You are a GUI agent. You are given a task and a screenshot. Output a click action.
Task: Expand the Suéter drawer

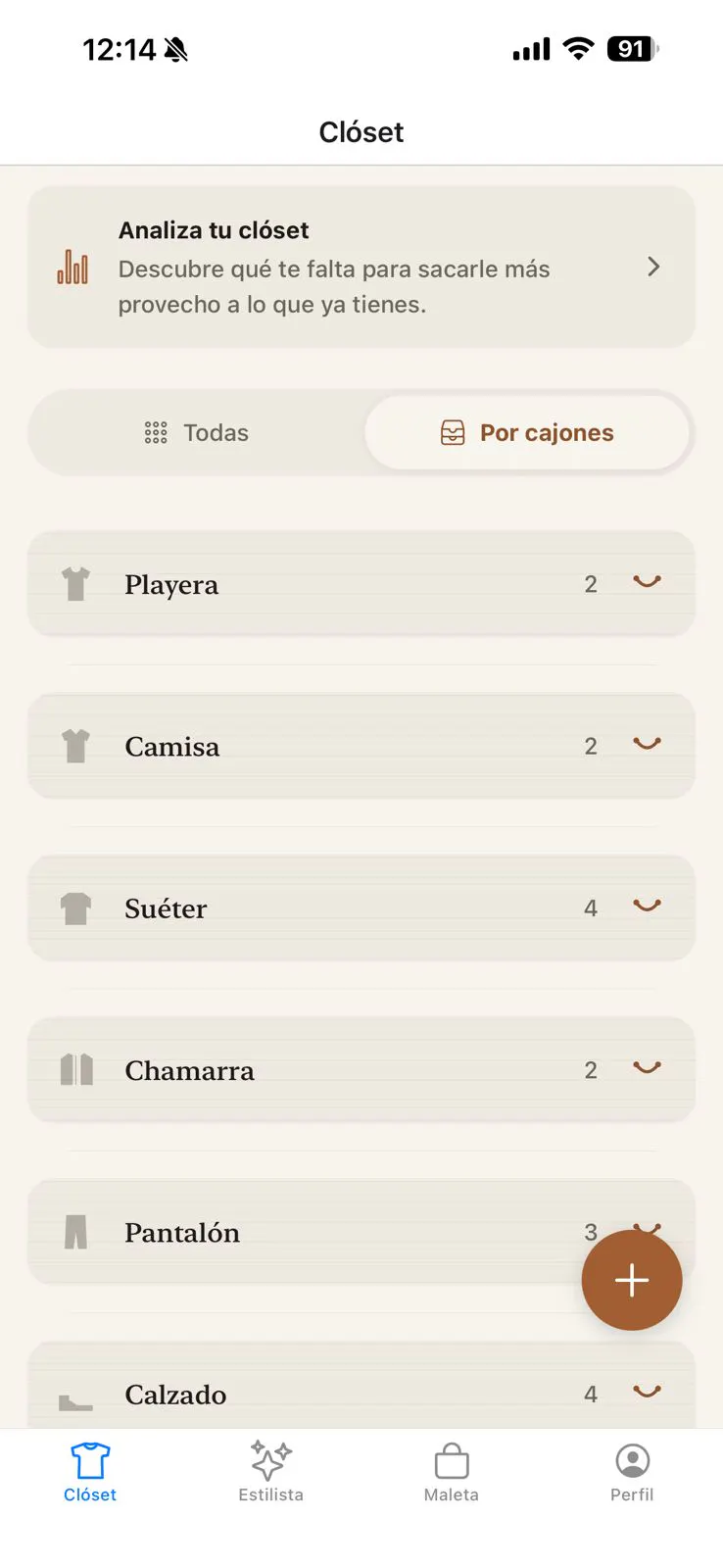(361, 907)
